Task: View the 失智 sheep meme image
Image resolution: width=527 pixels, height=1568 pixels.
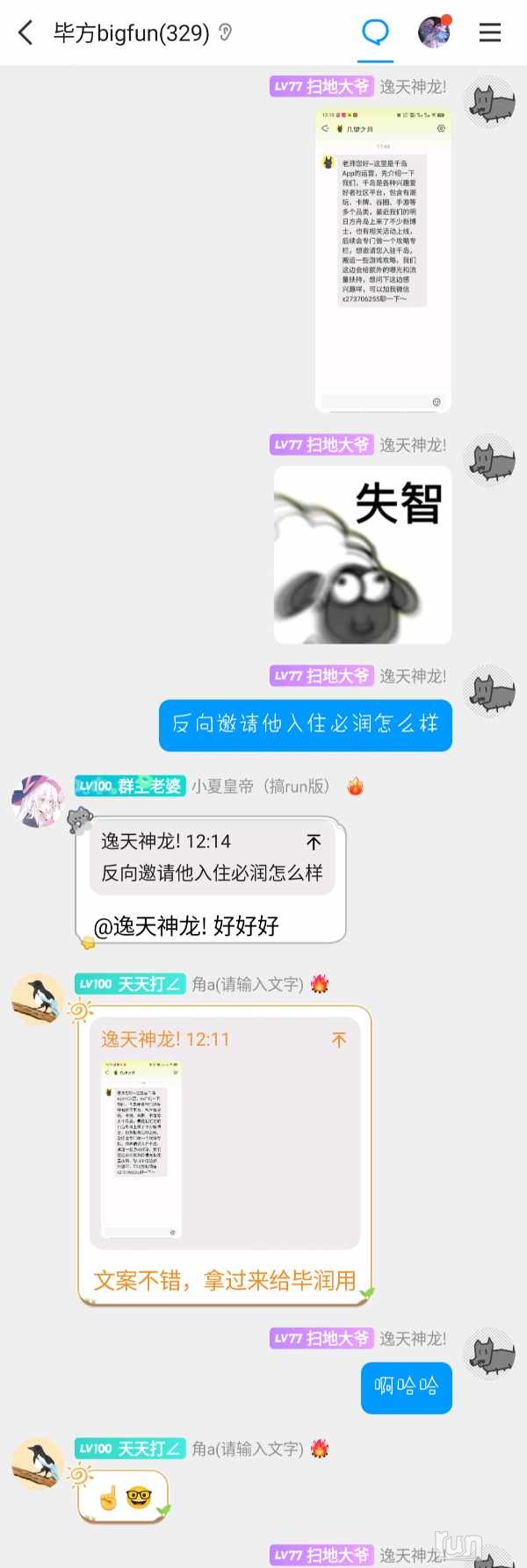Action: point(363,555)
